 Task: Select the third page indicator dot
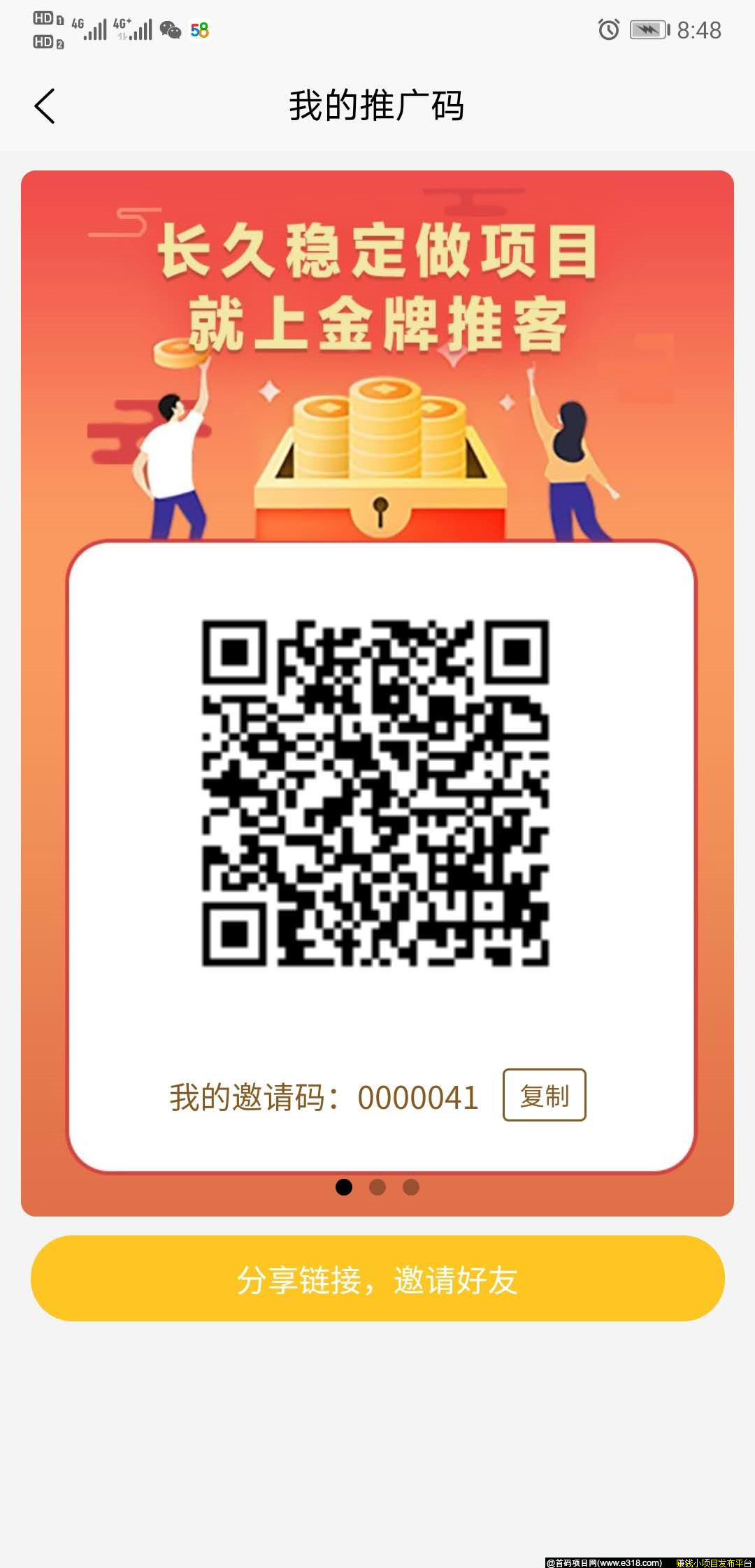(411, 1187)
